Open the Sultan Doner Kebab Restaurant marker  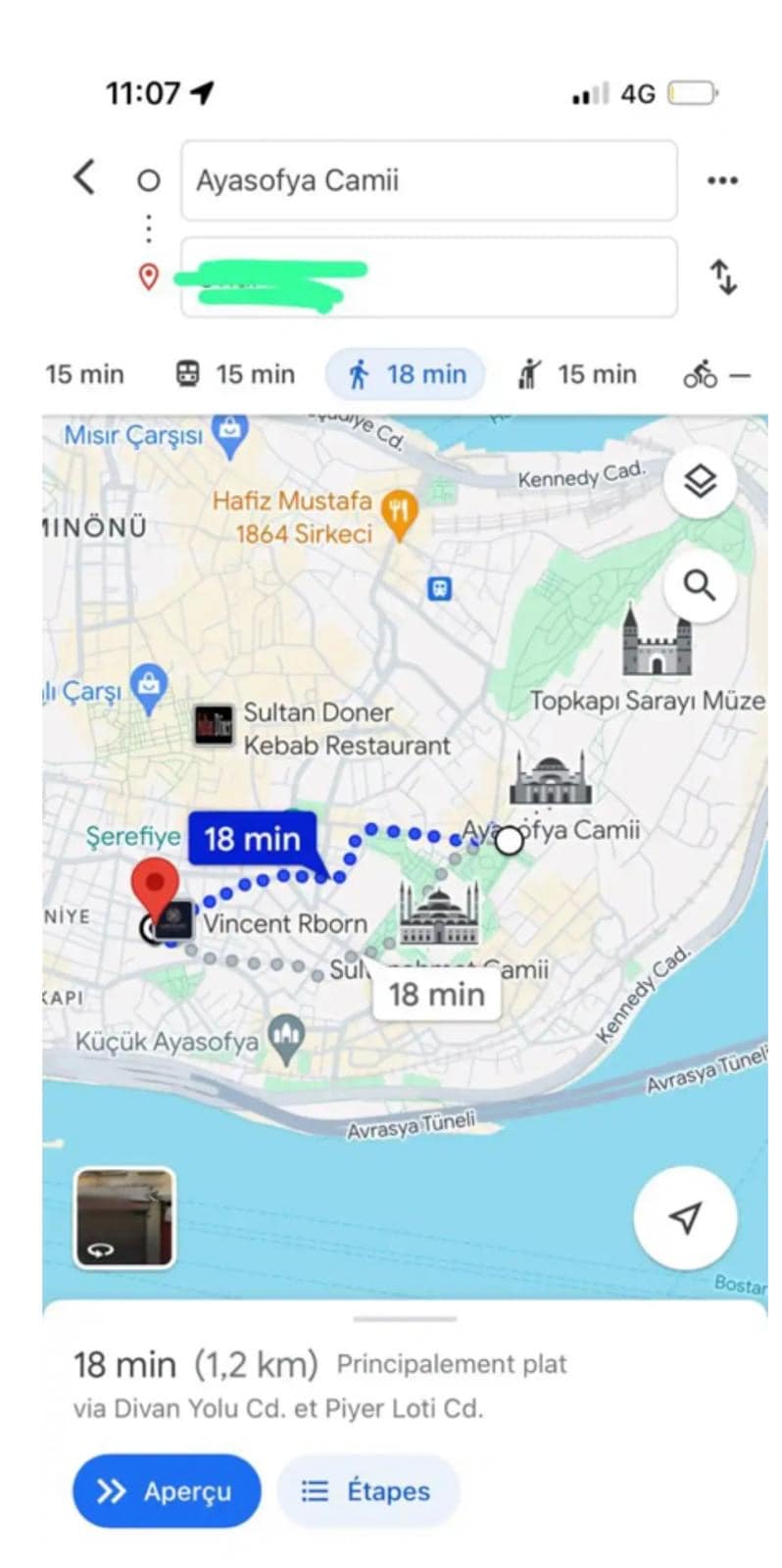point(214,726)
